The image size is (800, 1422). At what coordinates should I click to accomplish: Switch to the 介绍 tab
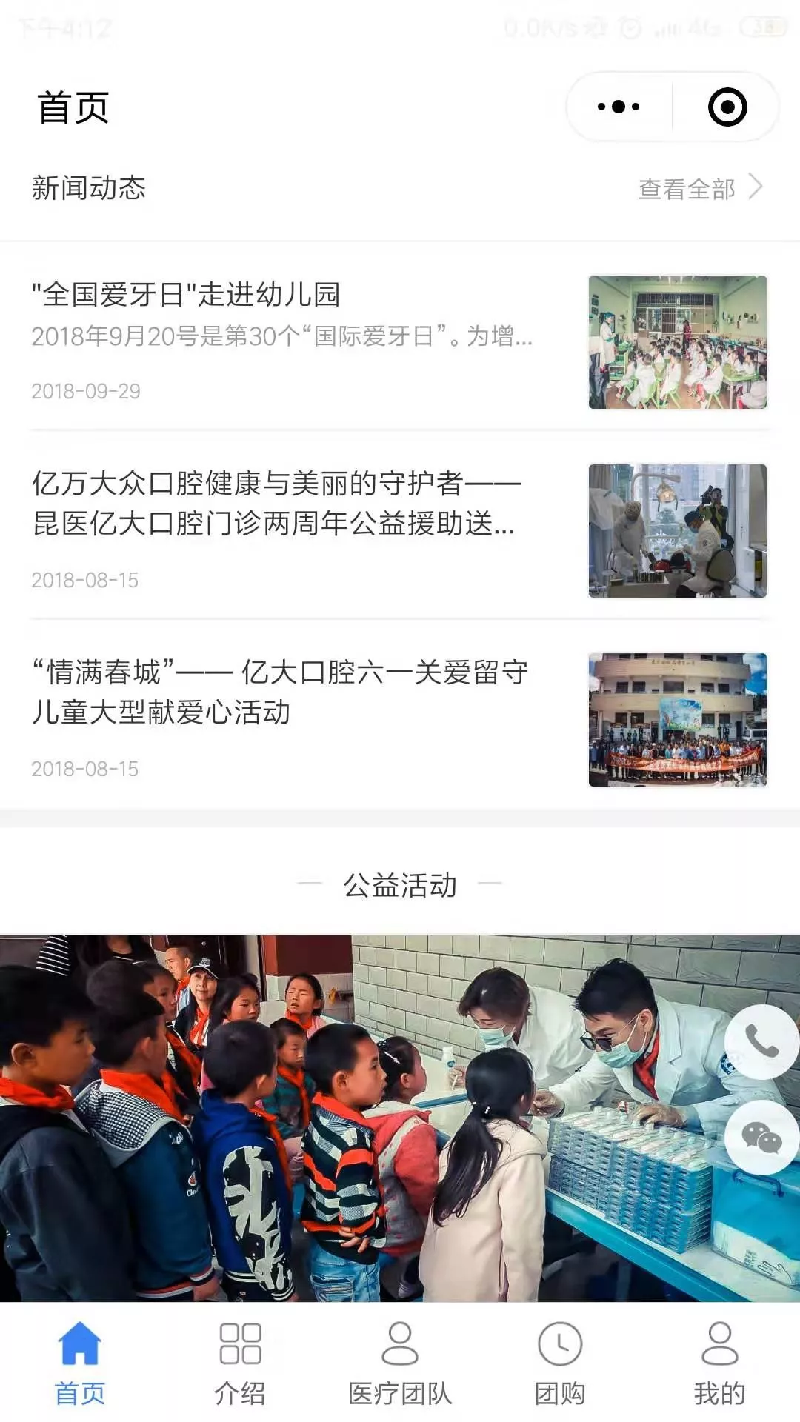[240, 1363]
